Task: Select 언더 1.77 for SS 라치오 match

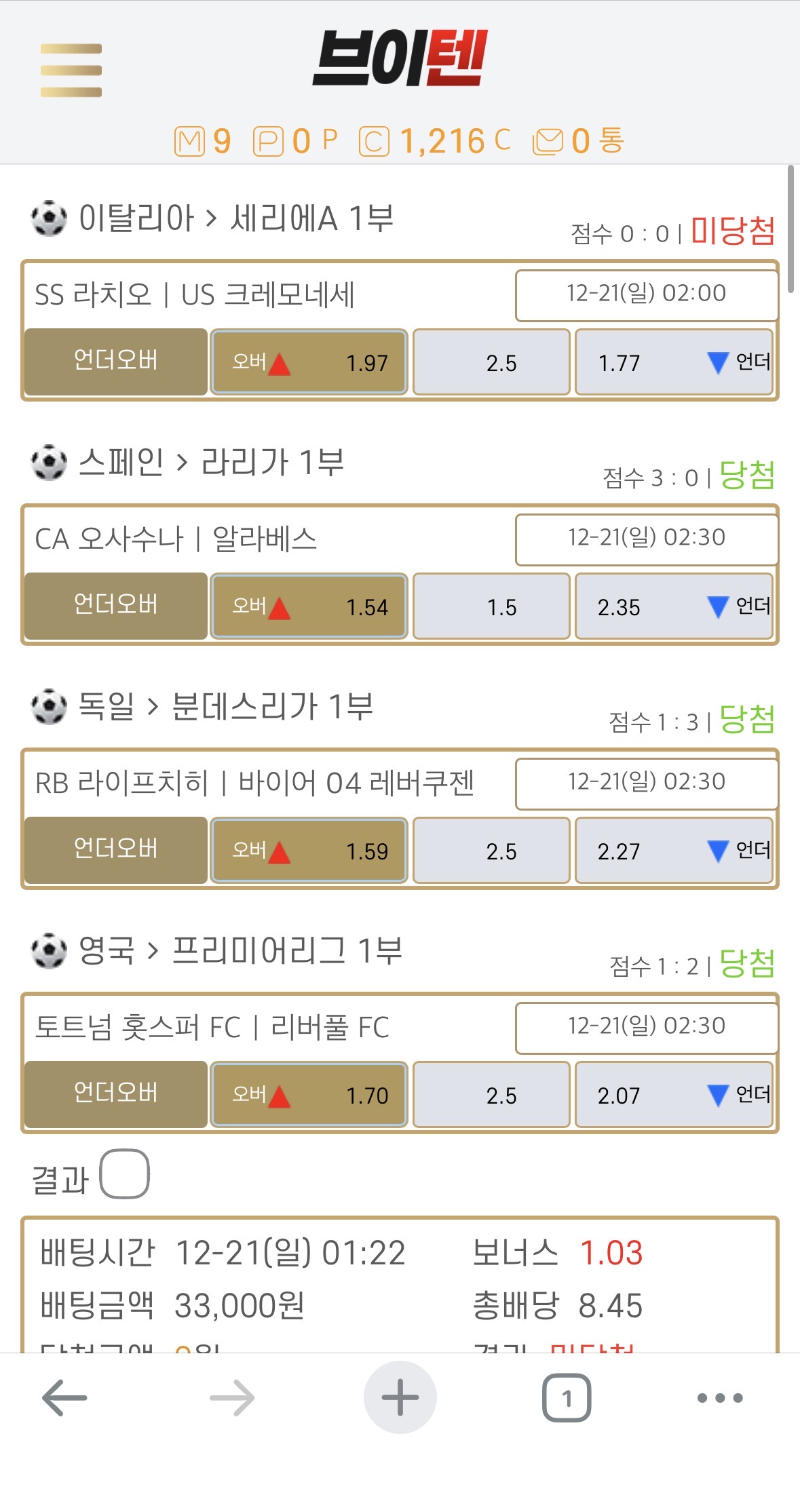Action: 674,362
